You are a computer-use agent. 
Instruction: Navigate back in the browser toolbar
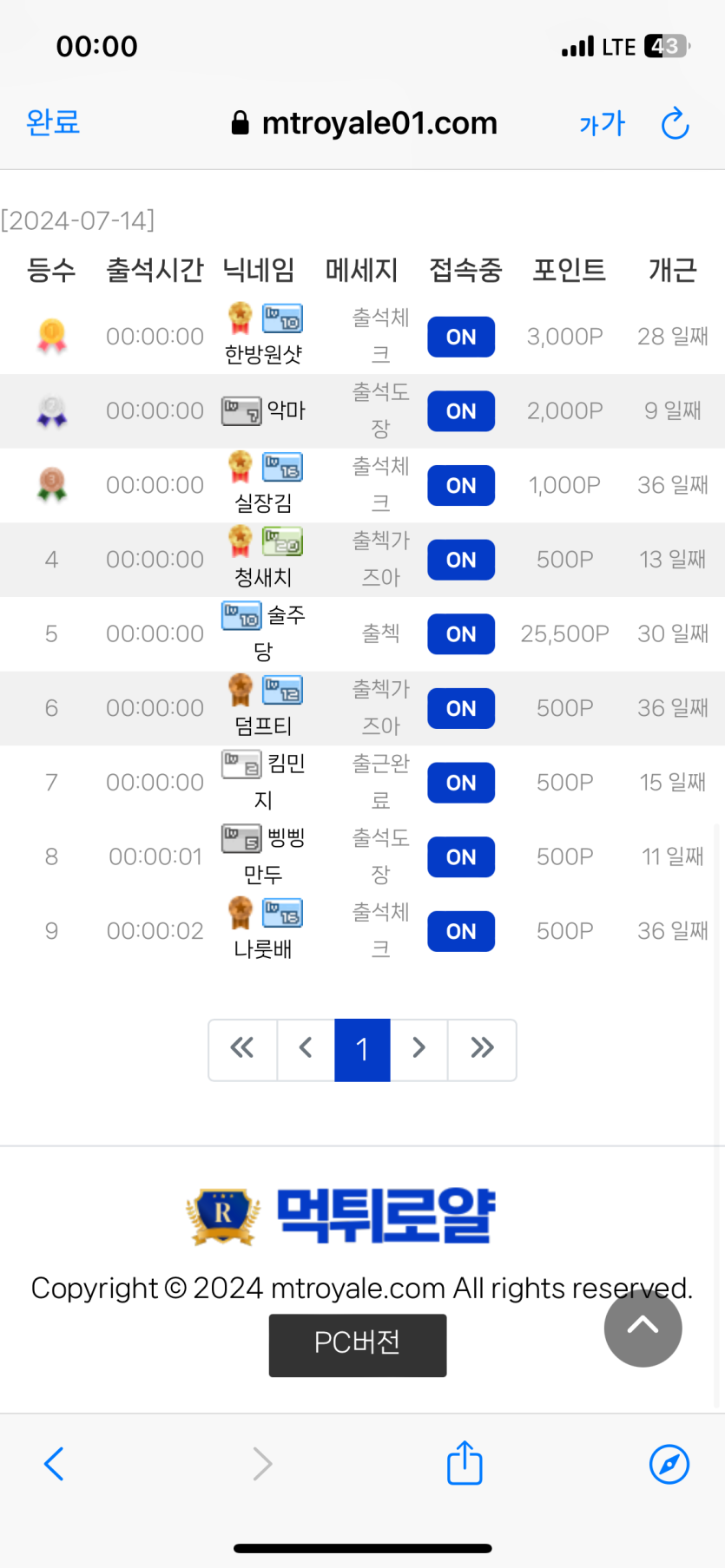tap(54, 1464)
